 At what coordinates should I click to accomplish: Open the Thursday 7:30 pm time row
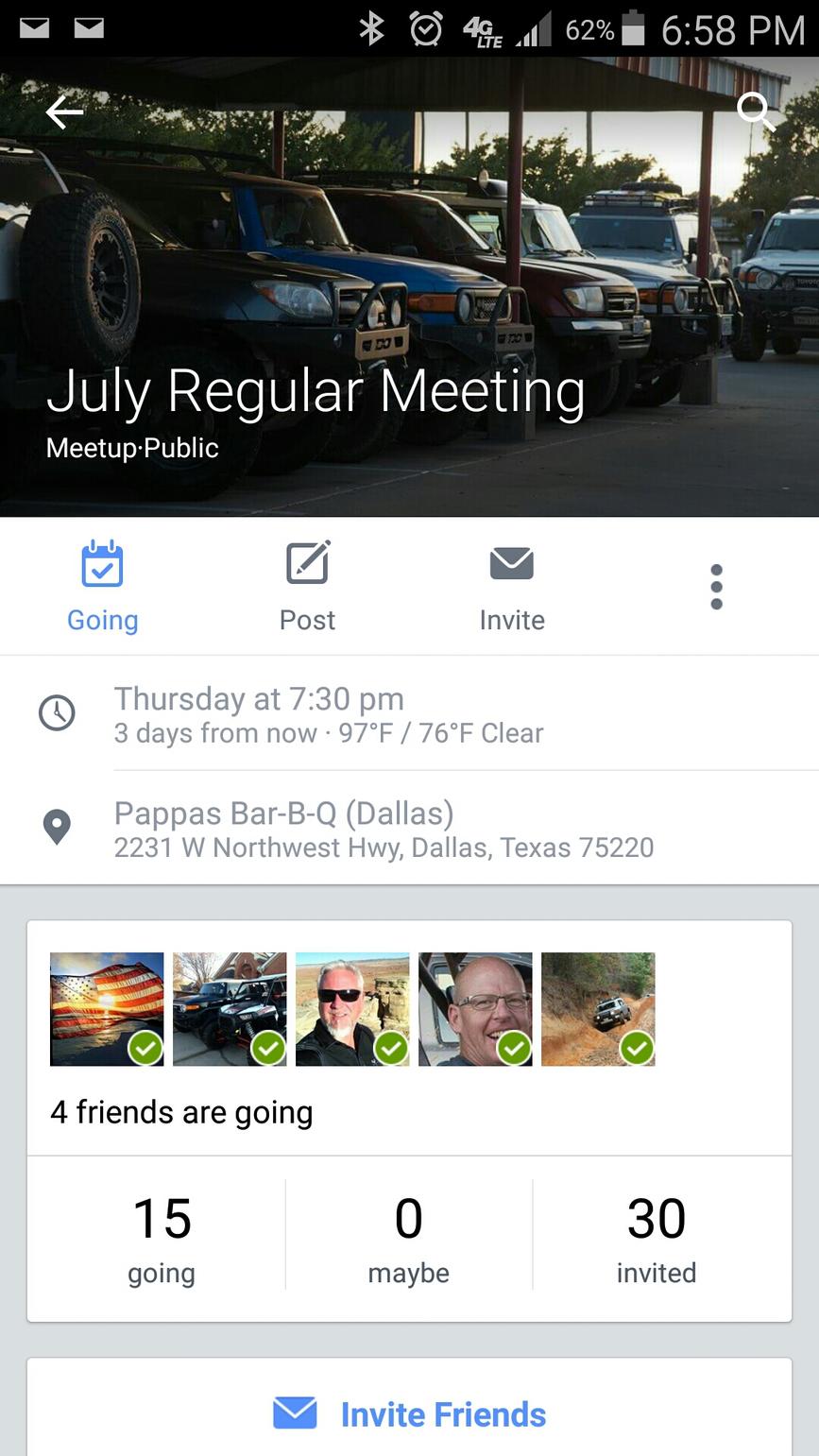click(409, 713)
